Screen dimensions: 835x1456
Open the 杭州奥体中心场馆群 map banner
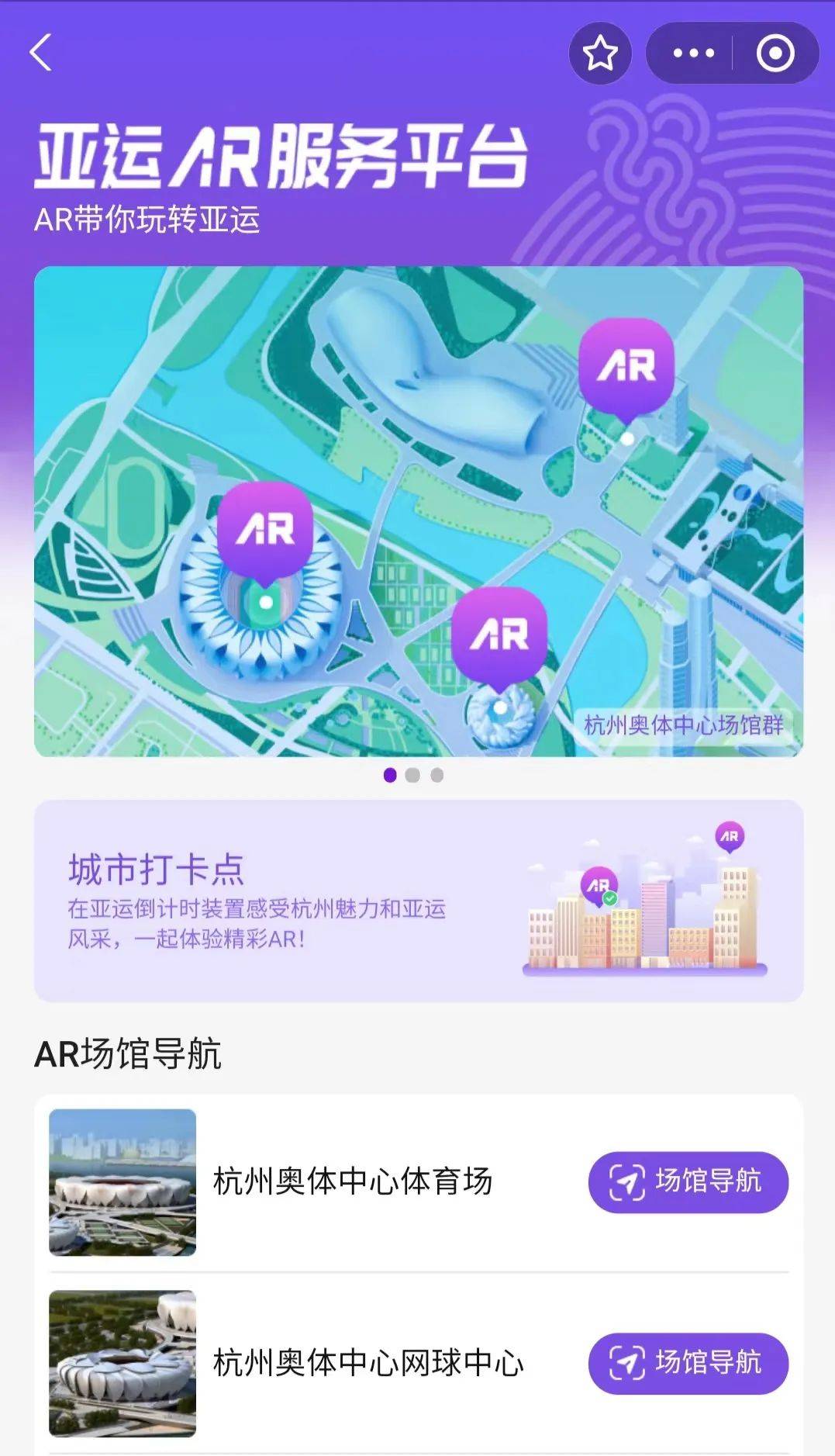pyautogui.click(x=418, y=510)
